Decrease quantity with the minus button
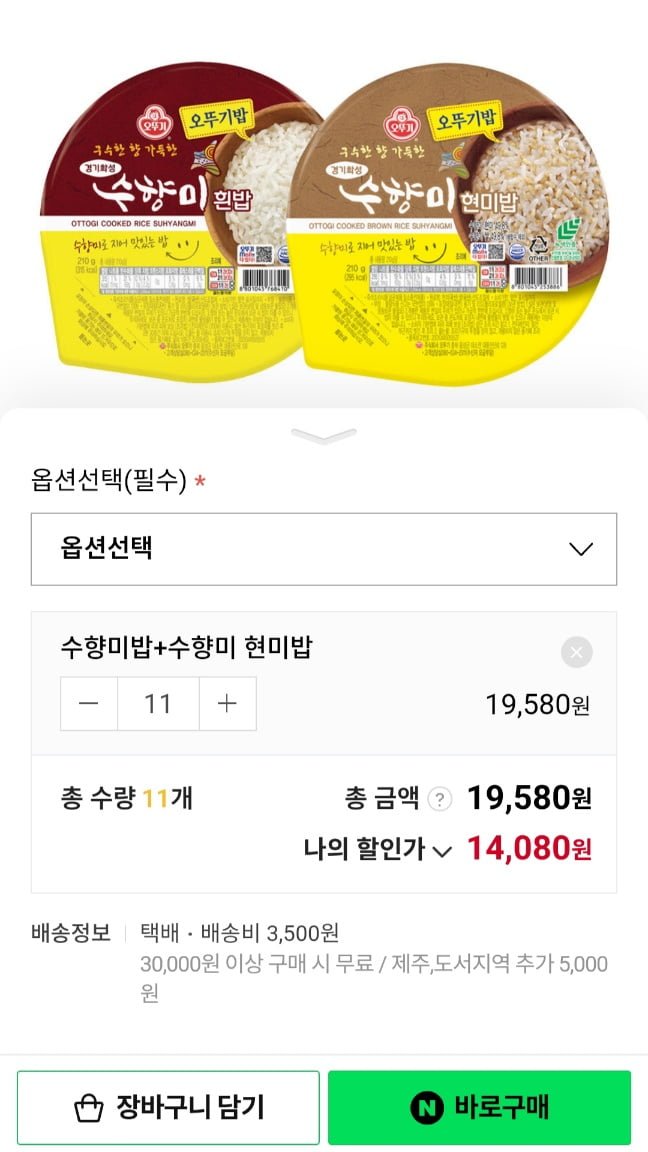The height and width of the screenshot is (1152, 648). click(89, 704)
